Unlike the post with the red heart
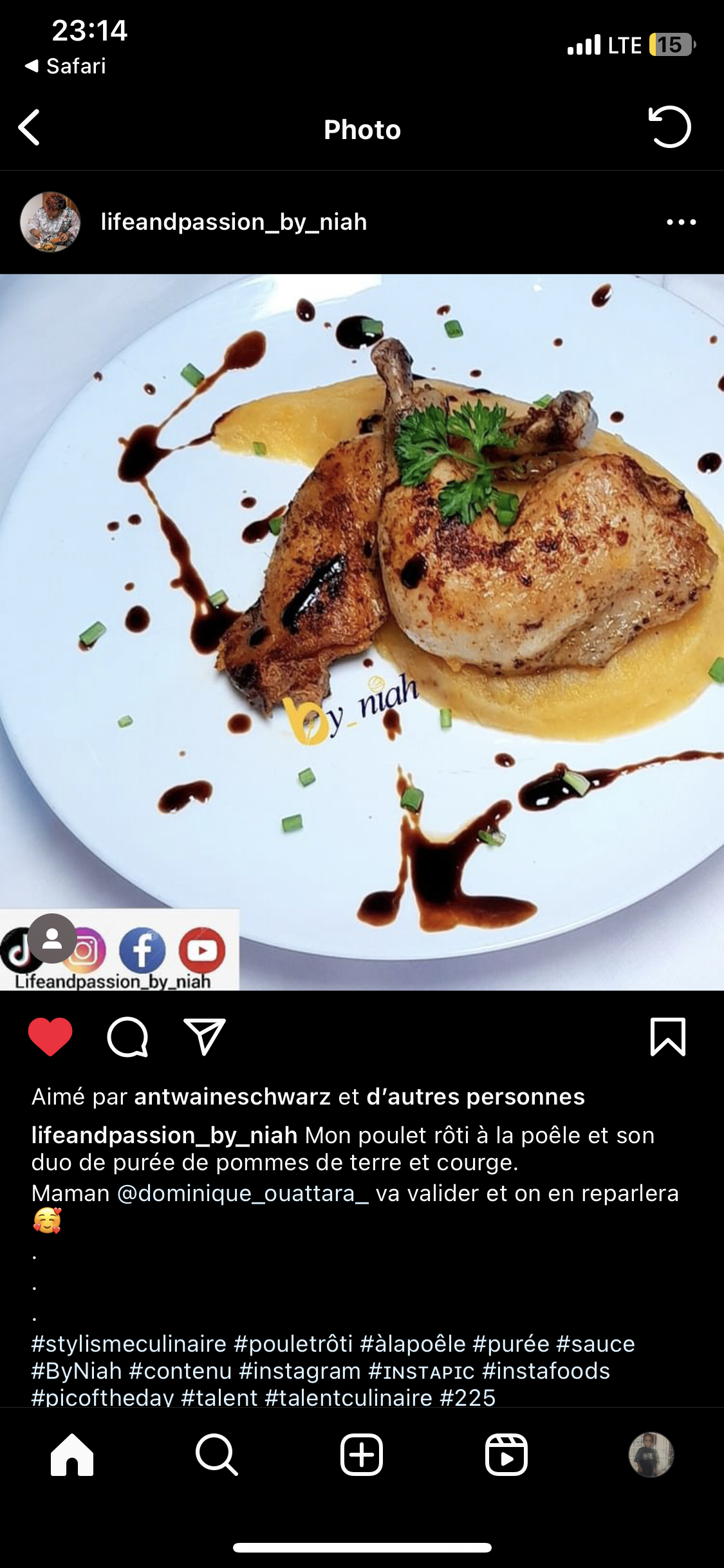 coord(50,1036)
